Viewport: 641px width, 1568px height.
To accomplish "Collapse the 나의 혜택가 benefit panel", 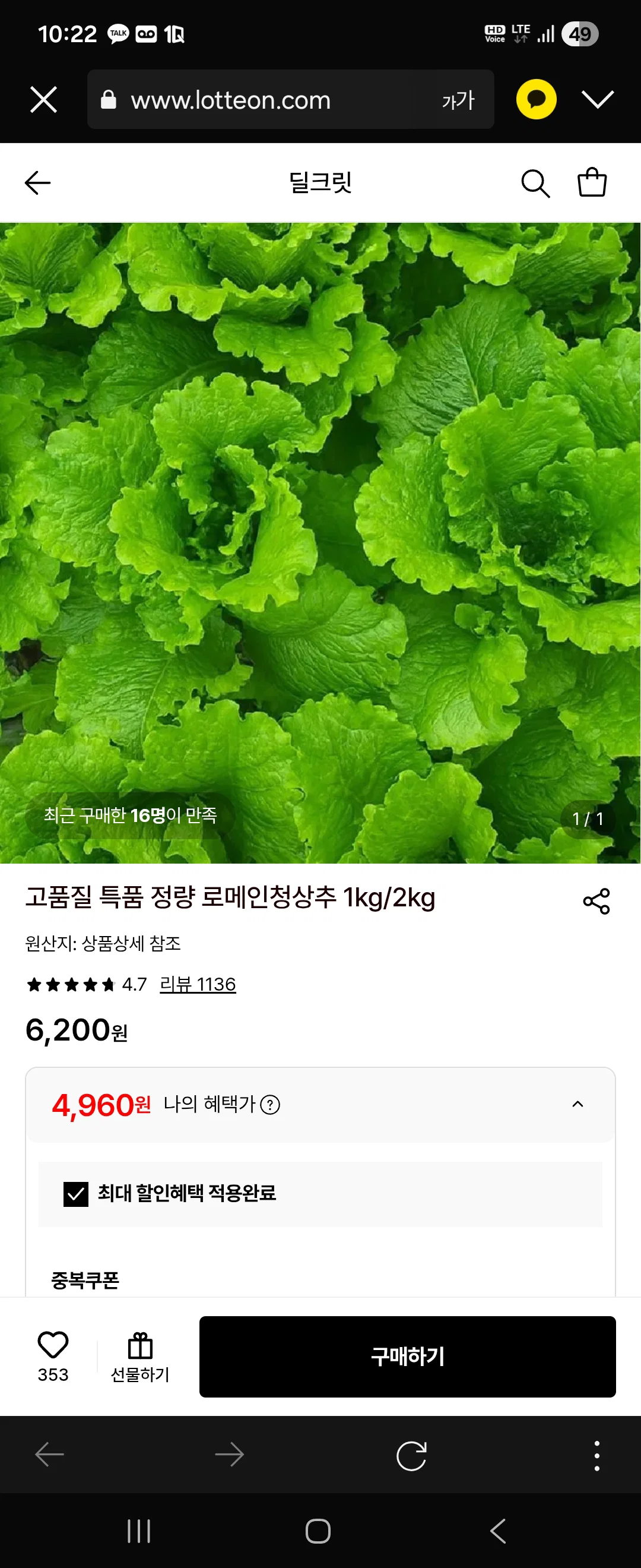I will [577, 1104].
